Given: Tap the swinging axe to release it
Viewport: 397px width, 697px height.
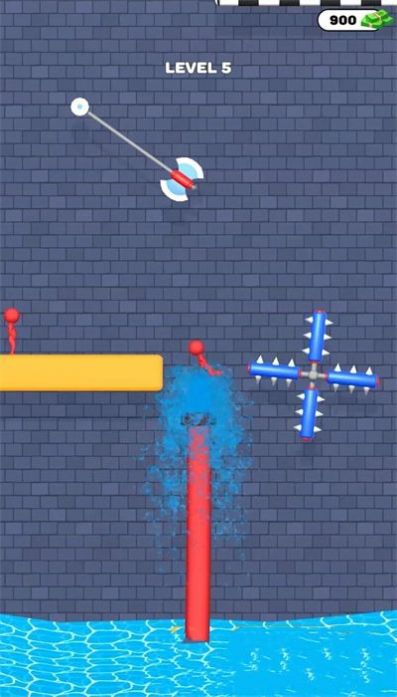Looking at the screenshot, I should [x=182, y=179].
